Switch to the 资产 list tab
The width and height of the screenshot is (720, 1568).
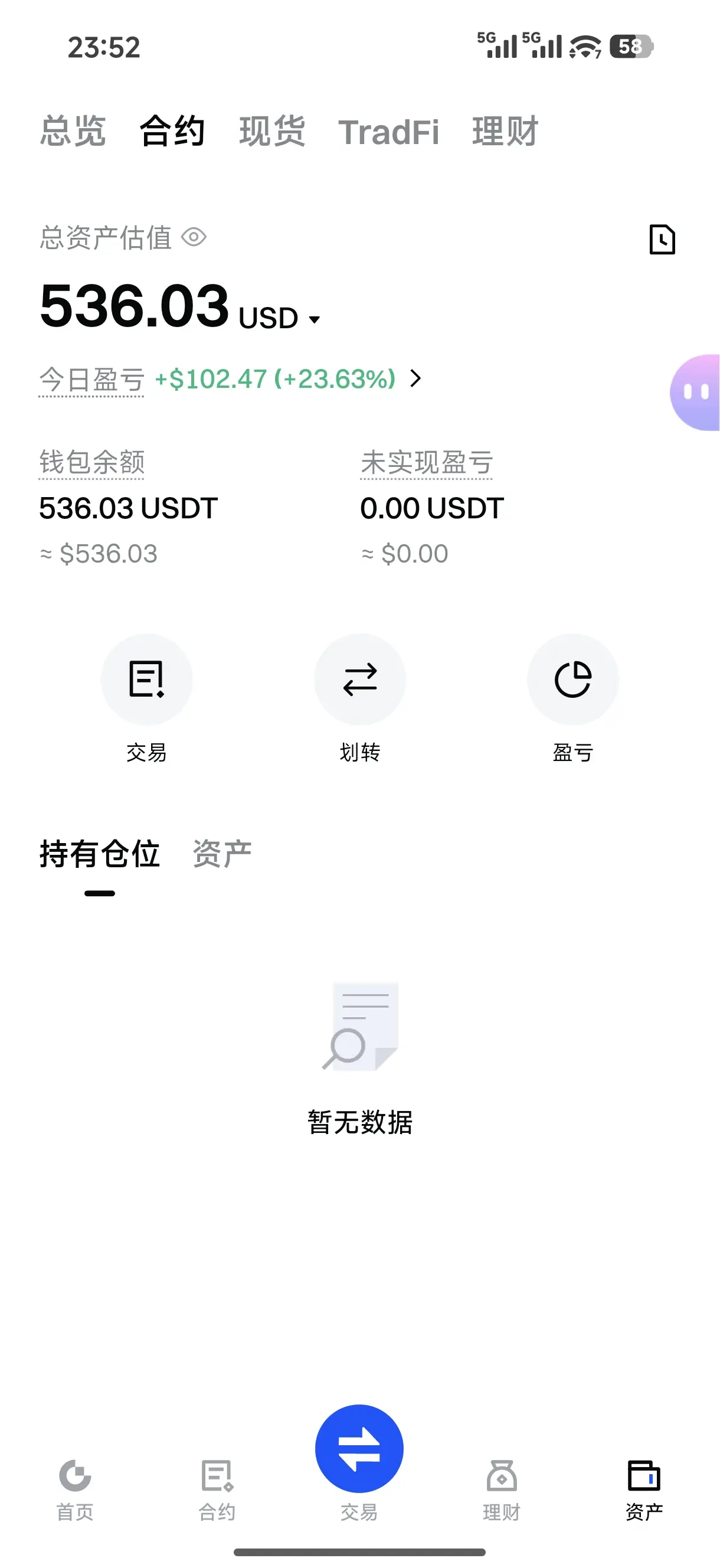click(x=222, y=854)
